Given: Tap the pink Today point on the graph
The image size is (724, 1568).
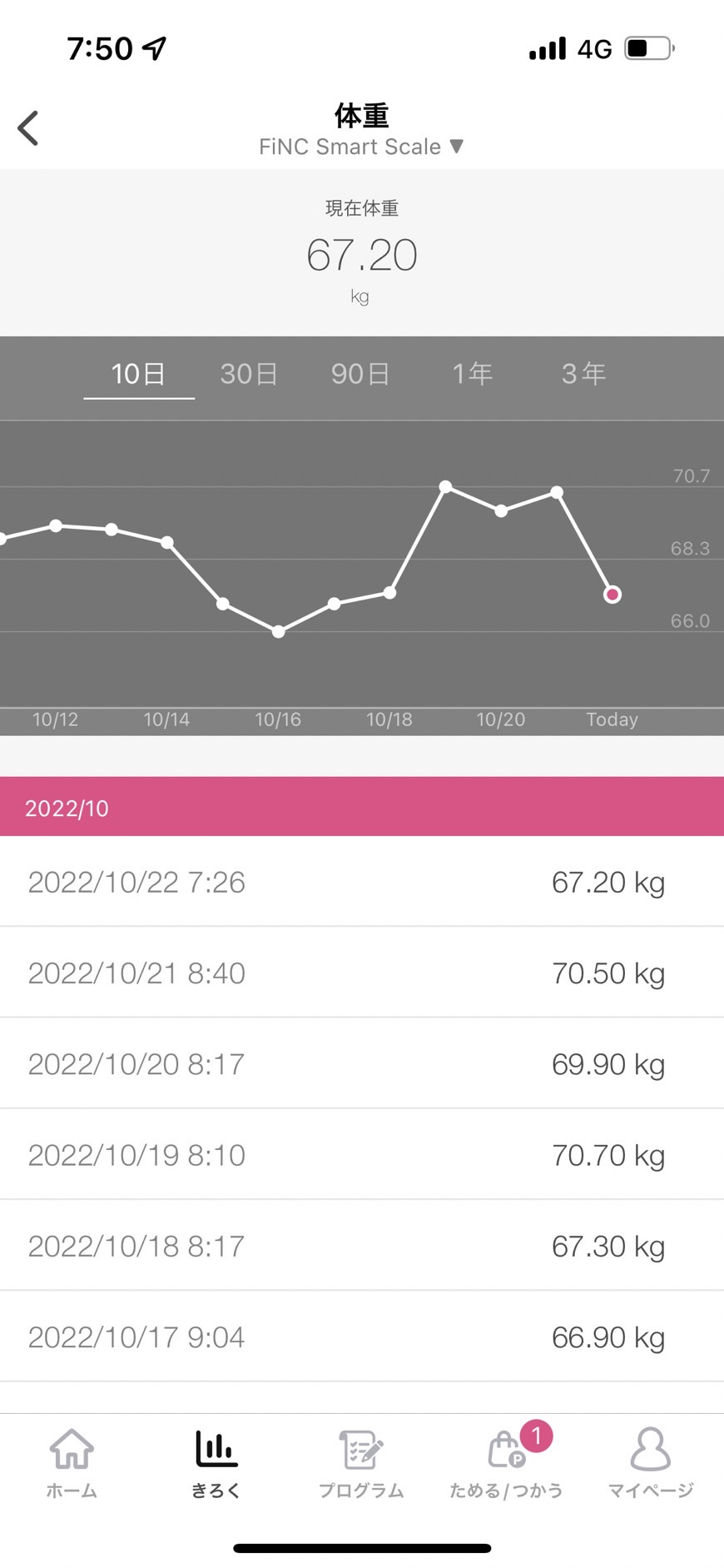Looking at the screenshot, I should pos(612,595).
